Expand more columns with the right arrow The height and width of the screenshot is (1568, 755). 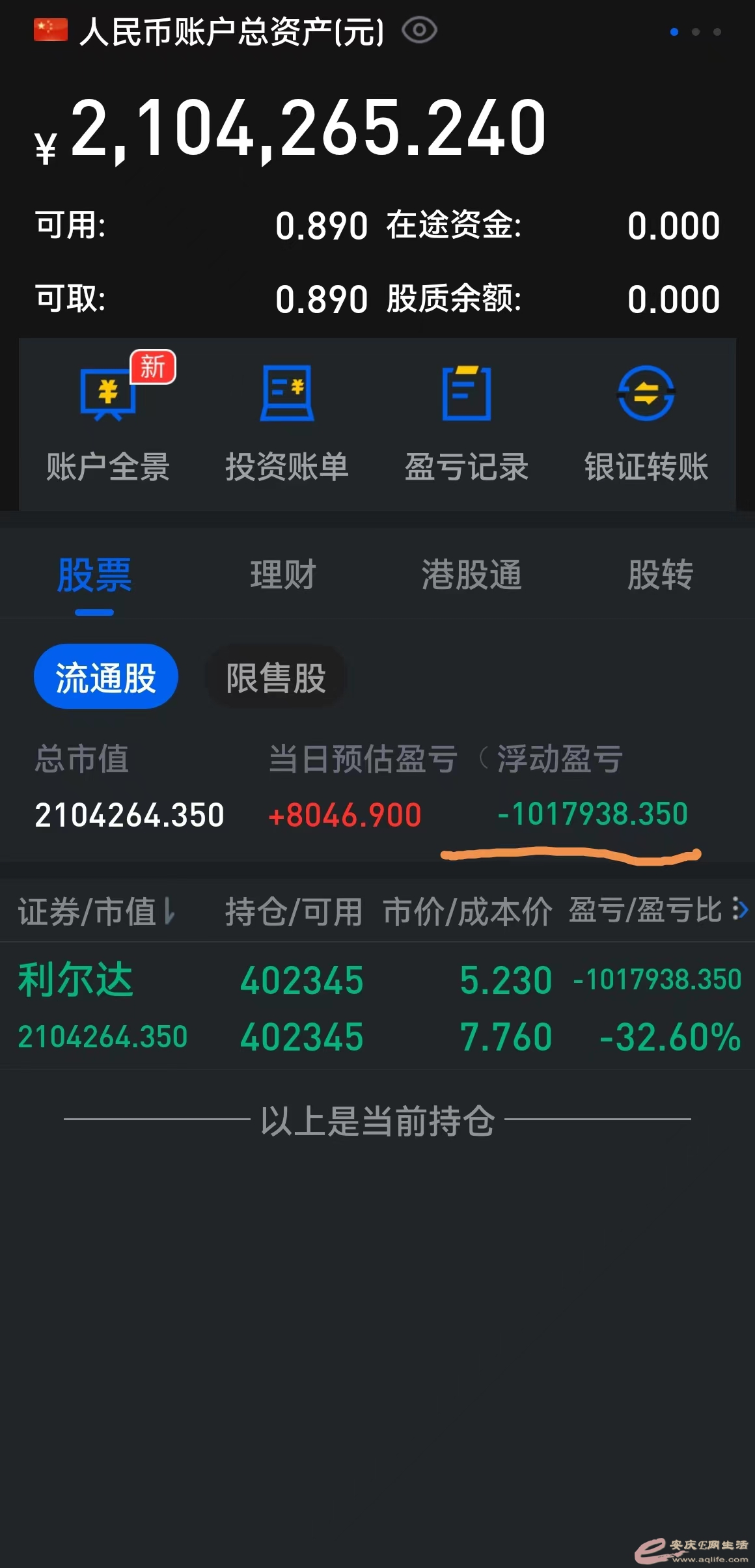pyautogui.click(x=741, y=909)
